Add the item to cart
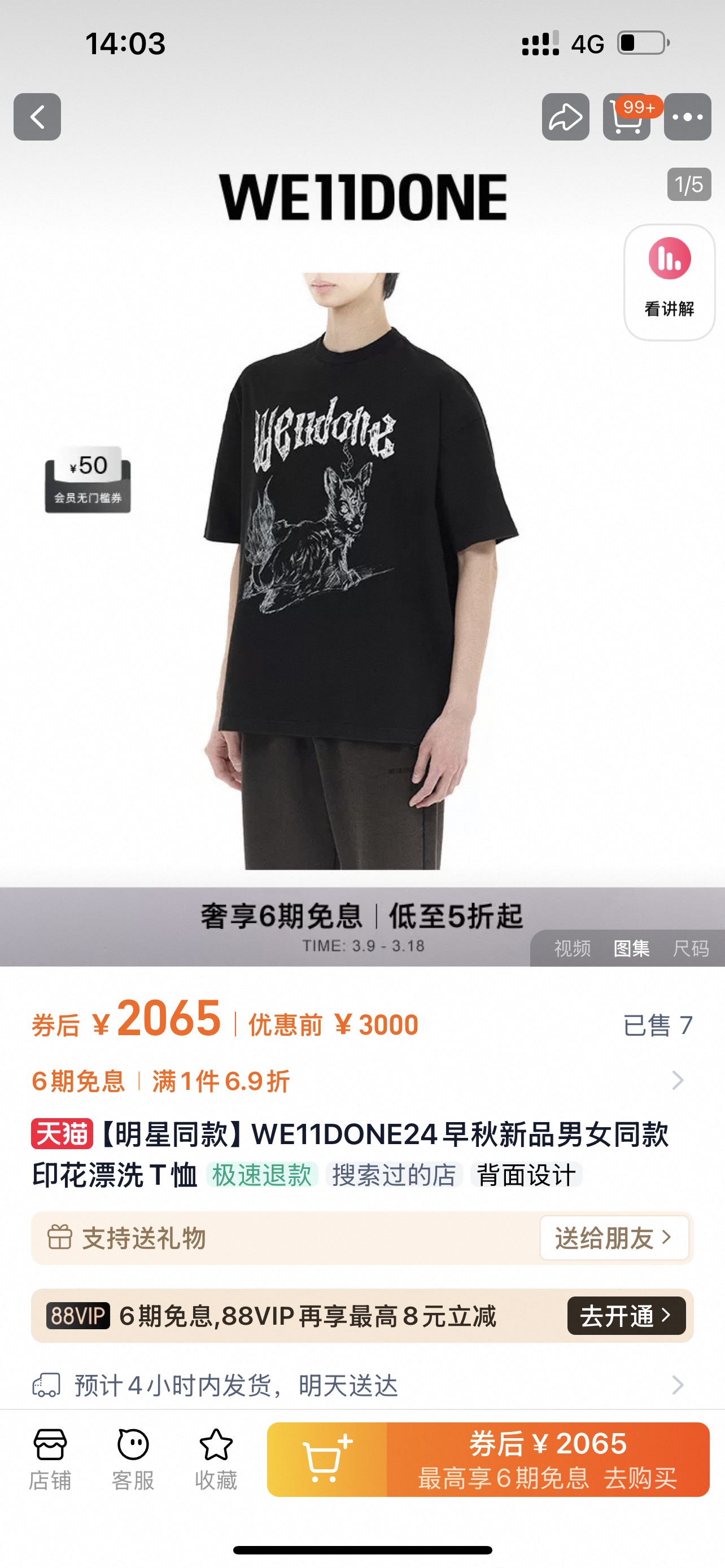The image size is (725, 1568). (x=327, y=1460)
